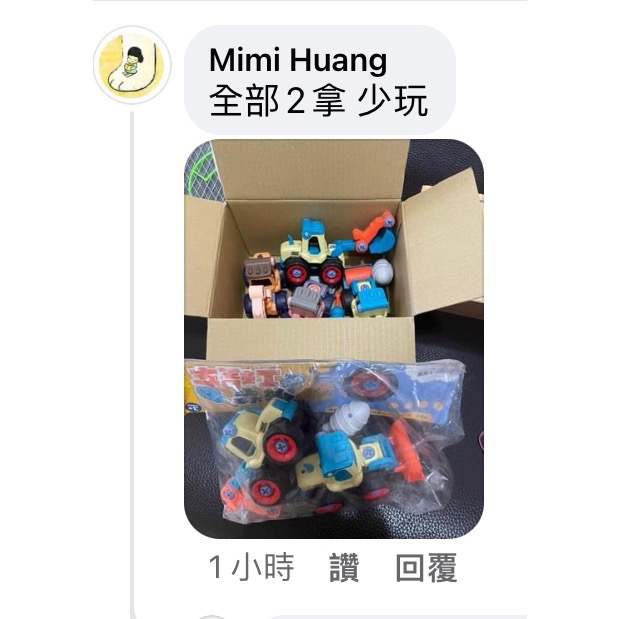The width and height of the screenshot is (619, 619).
Task: Like Mimi Huang's comment with 讚
Action: tap(344, 569)
